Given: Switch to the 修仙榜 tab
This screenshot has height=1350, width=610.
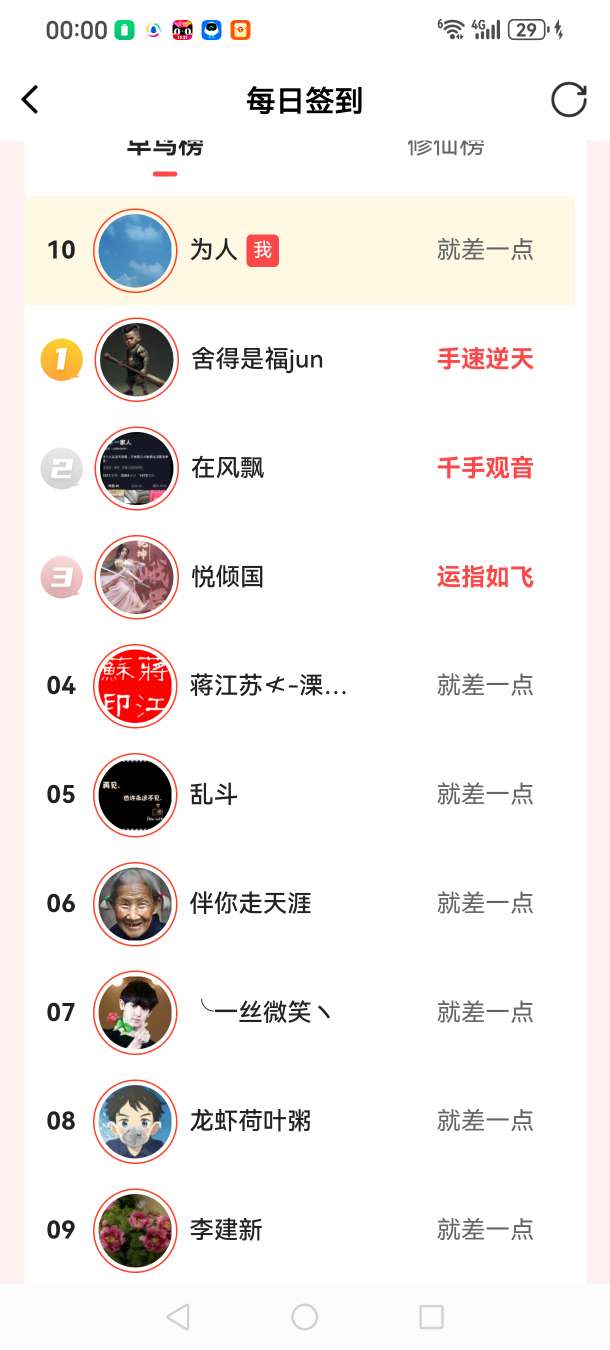Looking at the screenshot, I should pos(445,148).
